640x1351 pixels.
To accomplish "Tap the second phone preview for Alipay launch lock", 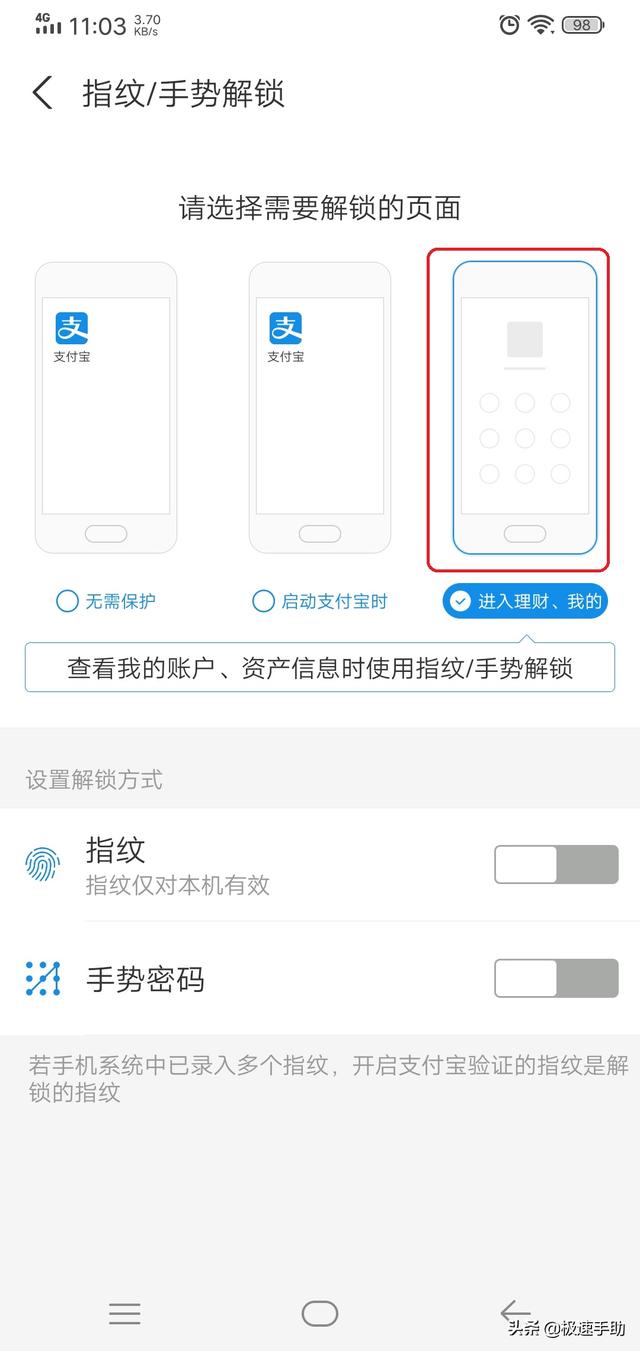I will (319, 408).
